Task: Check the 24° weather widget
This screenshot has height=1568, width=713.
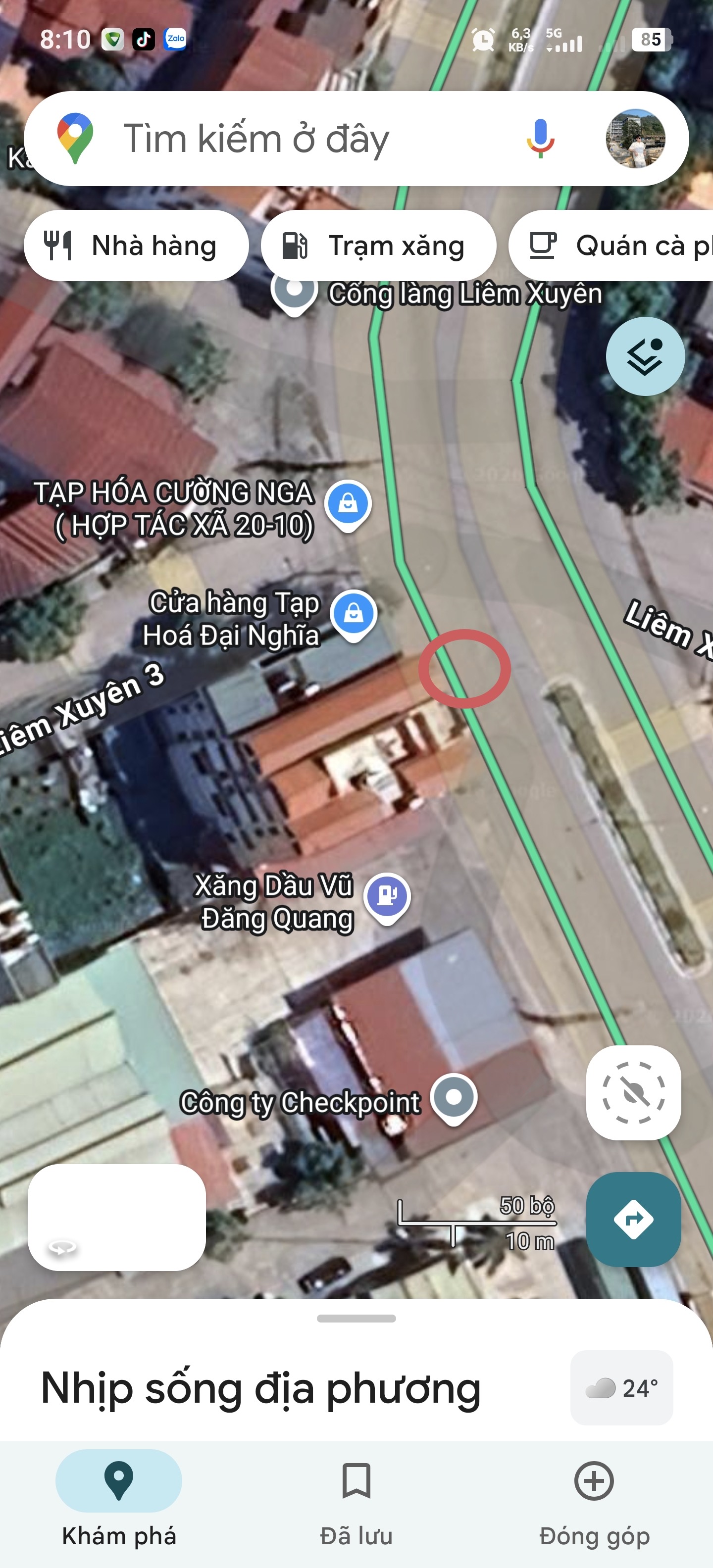Action: coord(621,1388)
